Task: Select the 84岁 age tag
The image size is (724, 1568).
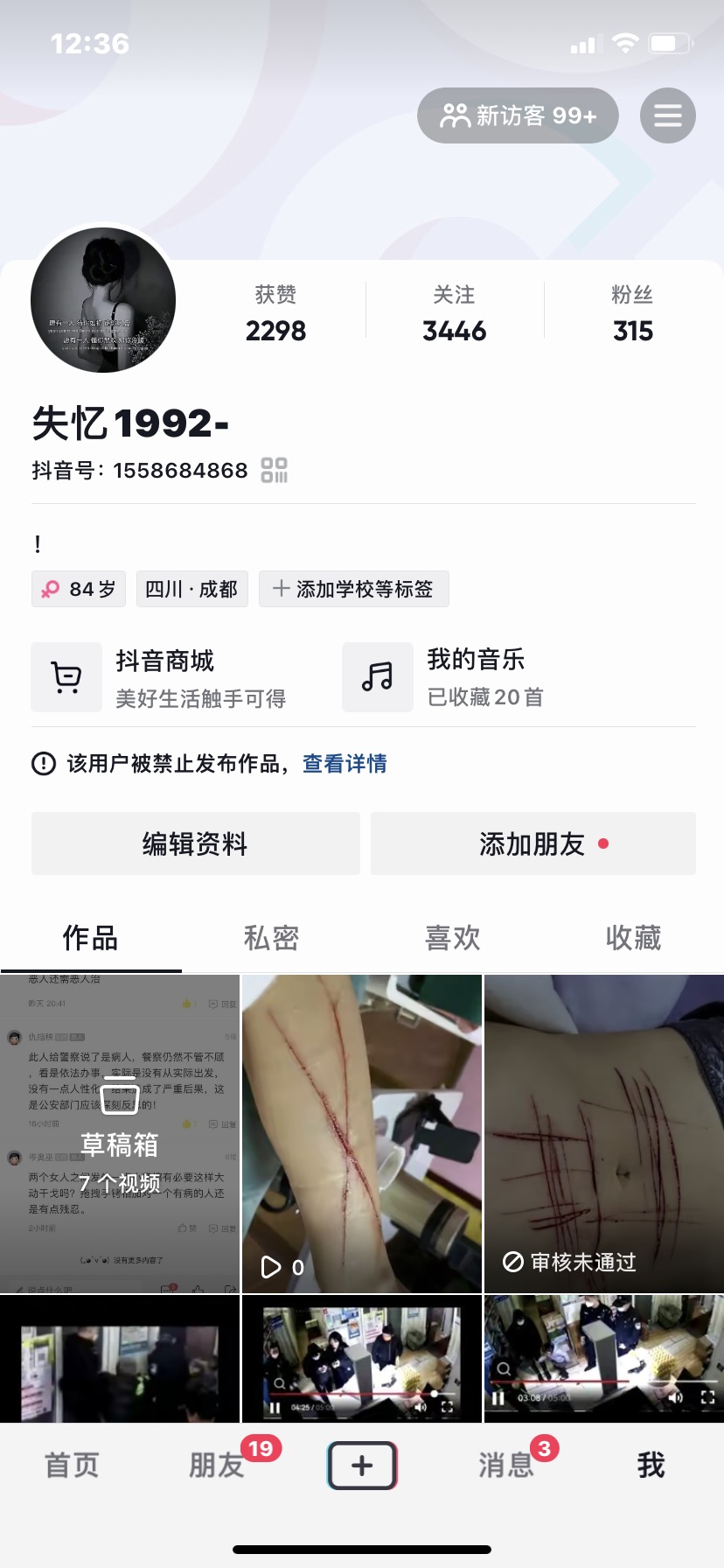Action: click(x=79, y=589)
